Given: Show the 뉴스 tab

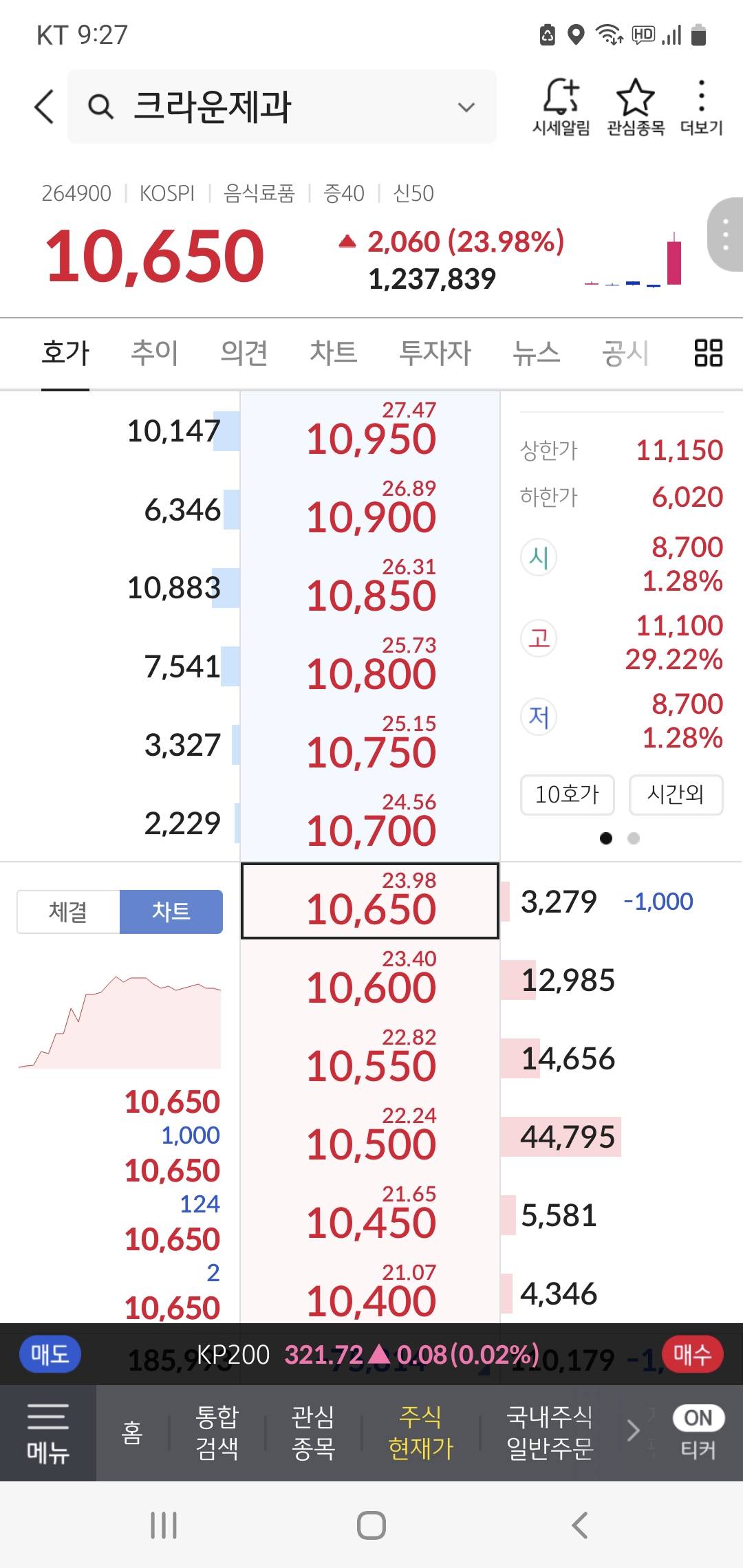Looking at the screenshot, I should 536,353.
